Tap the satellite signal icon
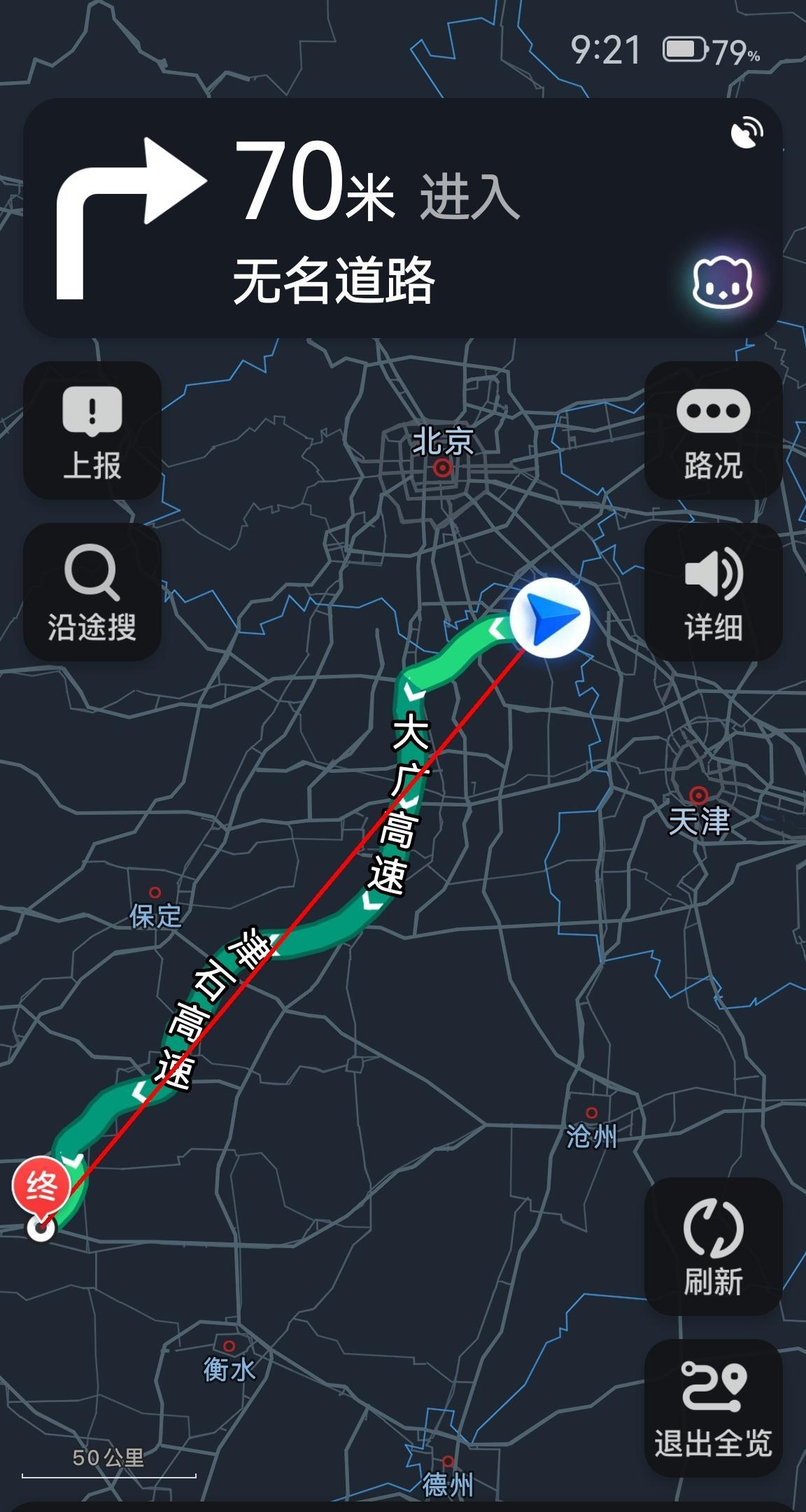Viewport: 806px width, 1512px height. (x=747, y=133)
